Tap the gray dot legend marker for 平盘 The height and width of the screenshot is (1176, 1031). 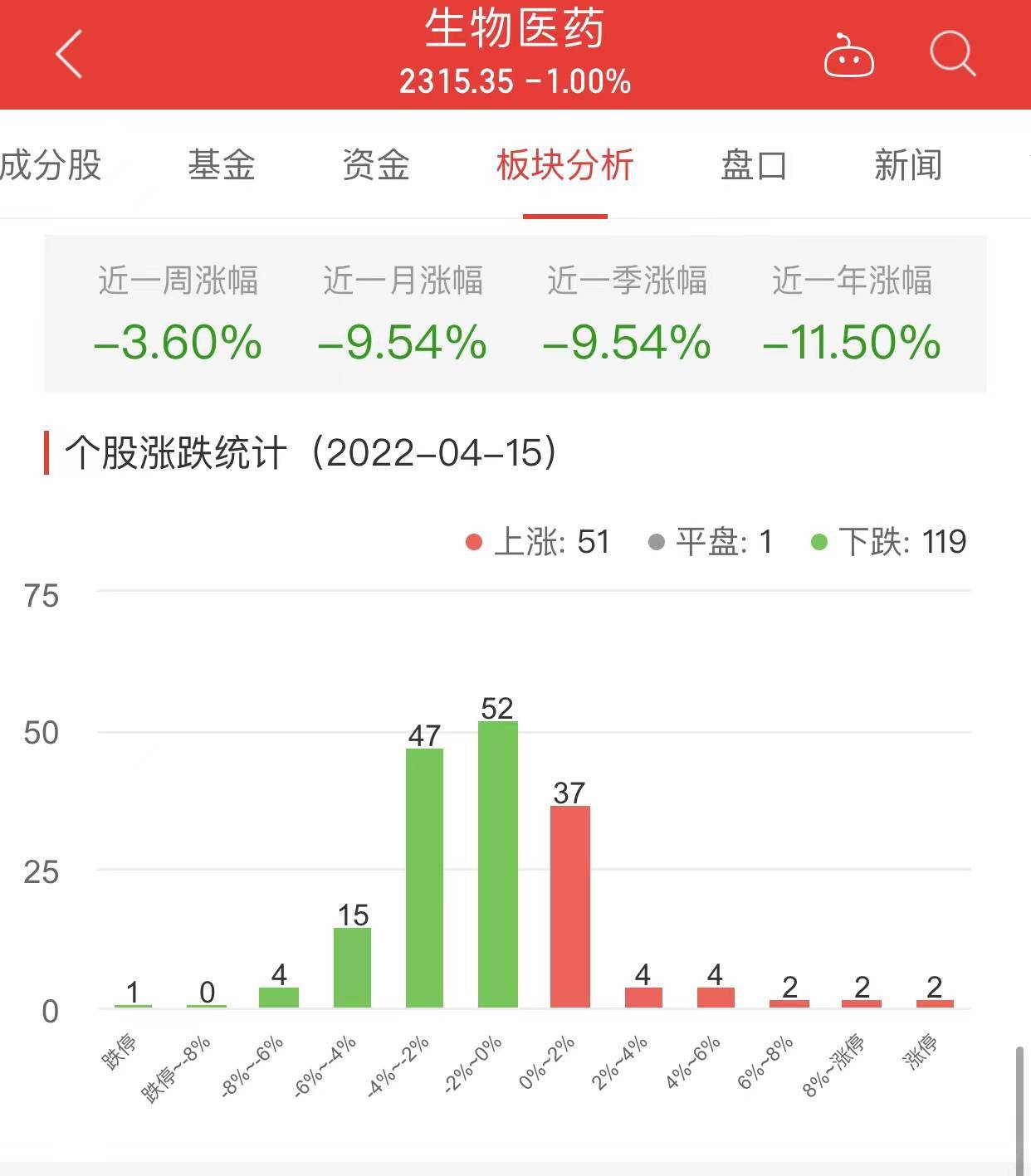[655, 541]
